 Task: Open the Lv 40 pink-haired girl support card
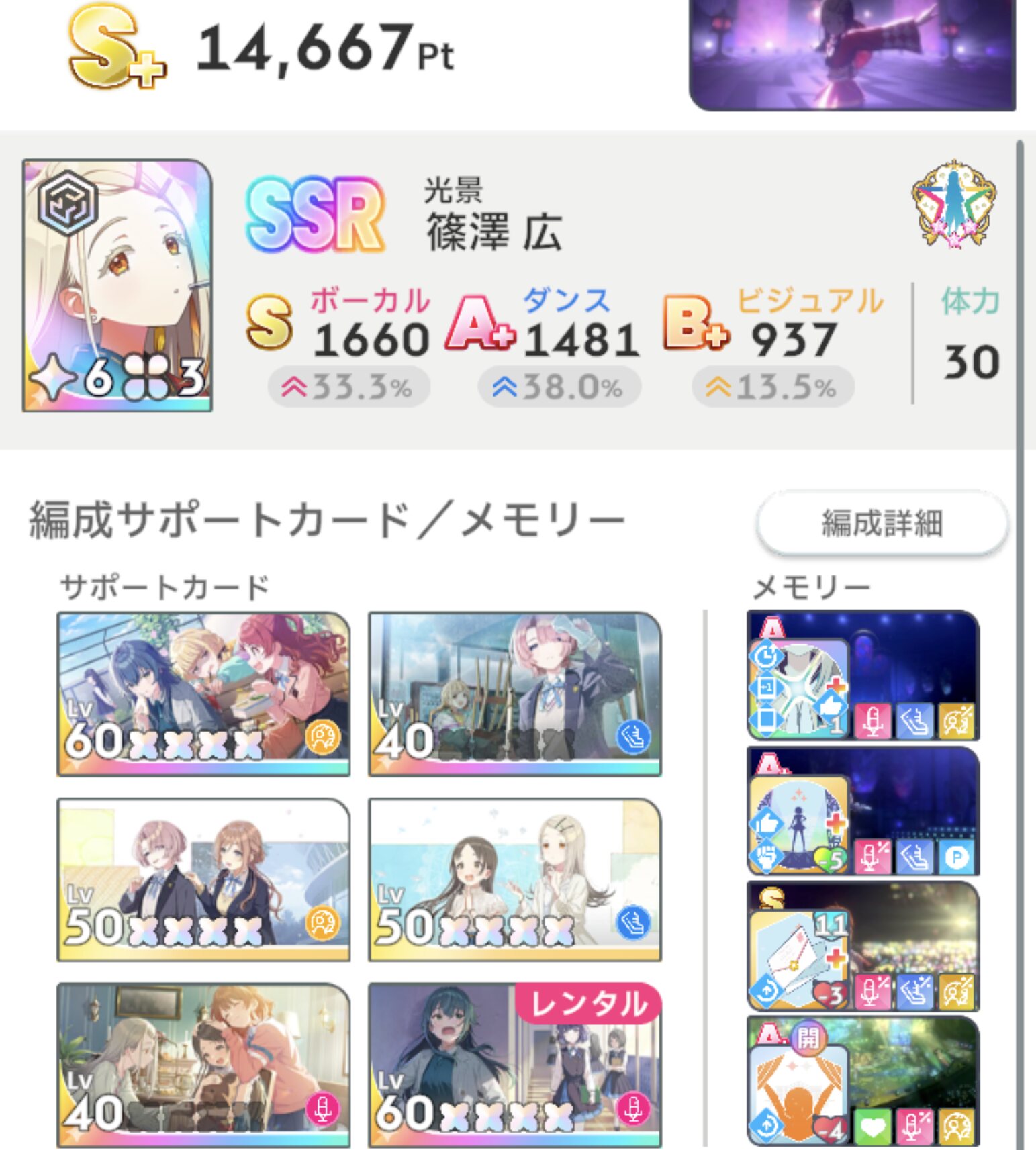(x=514, y=693)
